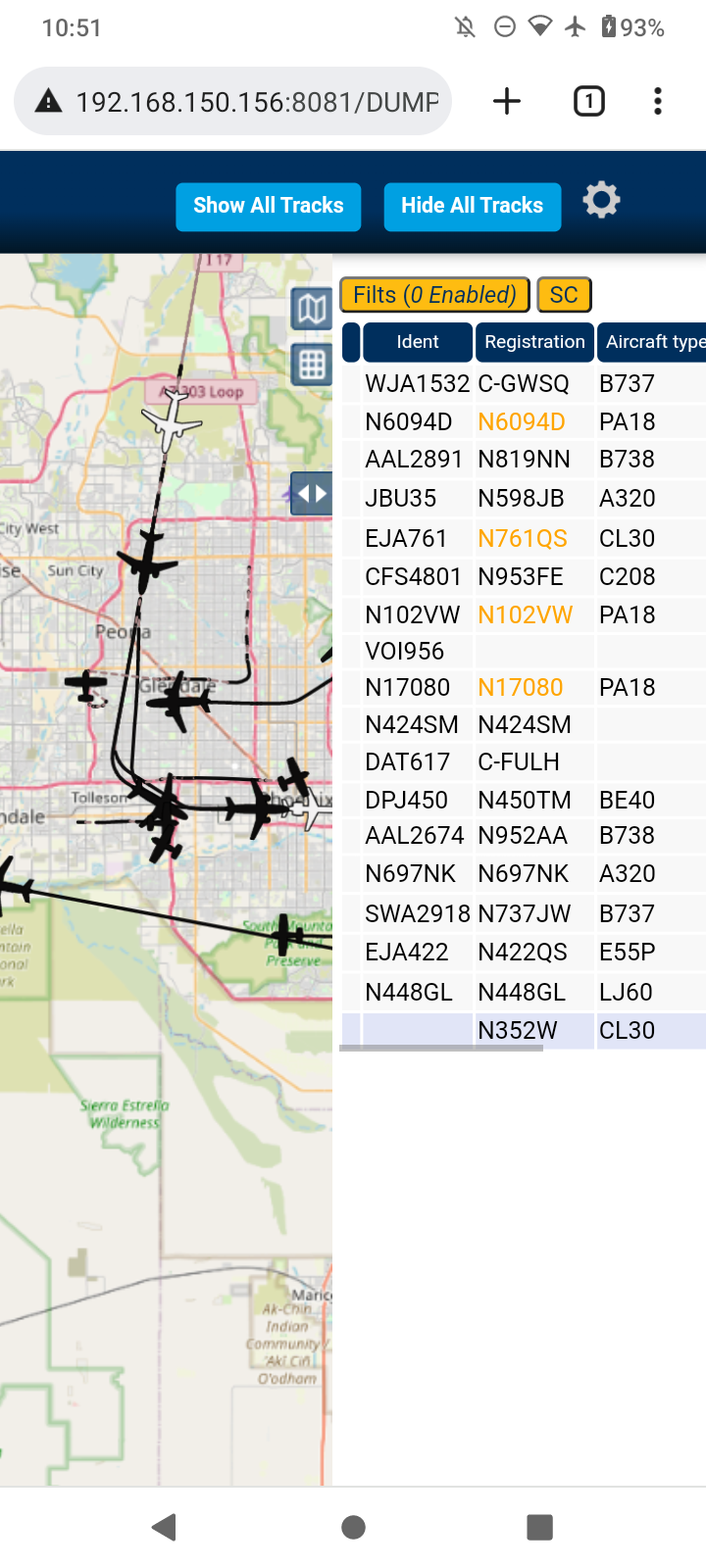Tap the SC button
Screen dimensions: 706x1568
(x=564, y=295)
